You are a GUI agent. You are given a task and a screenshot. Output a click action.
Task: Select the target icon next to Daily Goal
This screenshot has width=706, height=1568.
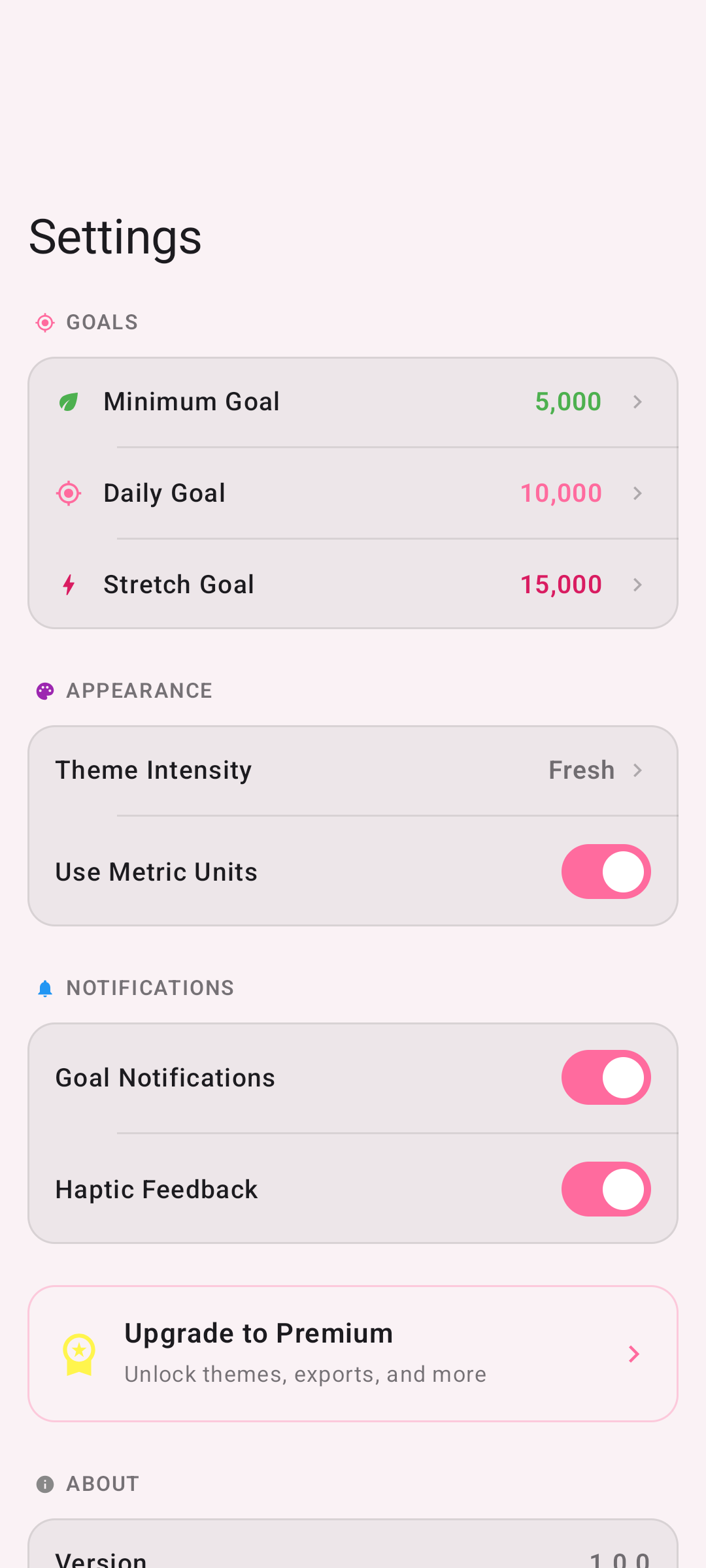pyautogui.click(x=69, y=493)
